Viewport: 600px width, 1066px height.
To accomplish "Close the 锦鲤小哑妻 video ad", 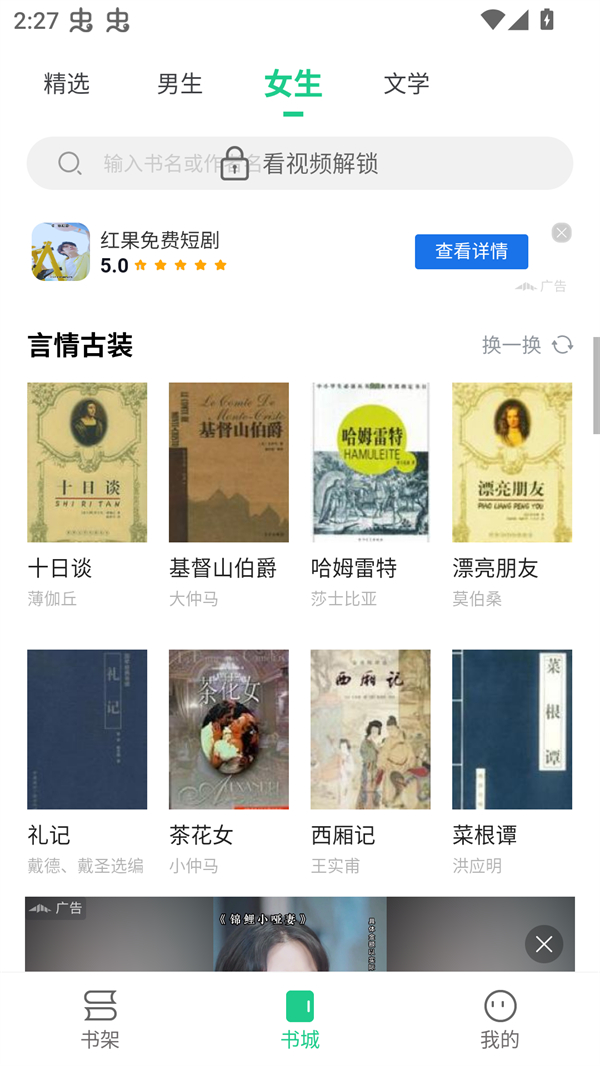I will coord(543,944).
